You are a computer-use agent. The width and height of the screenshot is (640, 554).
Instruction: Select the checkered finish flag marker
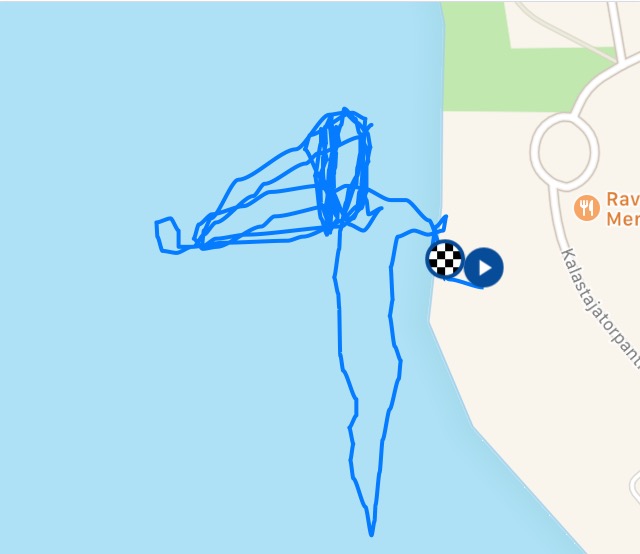click(445, 259)
